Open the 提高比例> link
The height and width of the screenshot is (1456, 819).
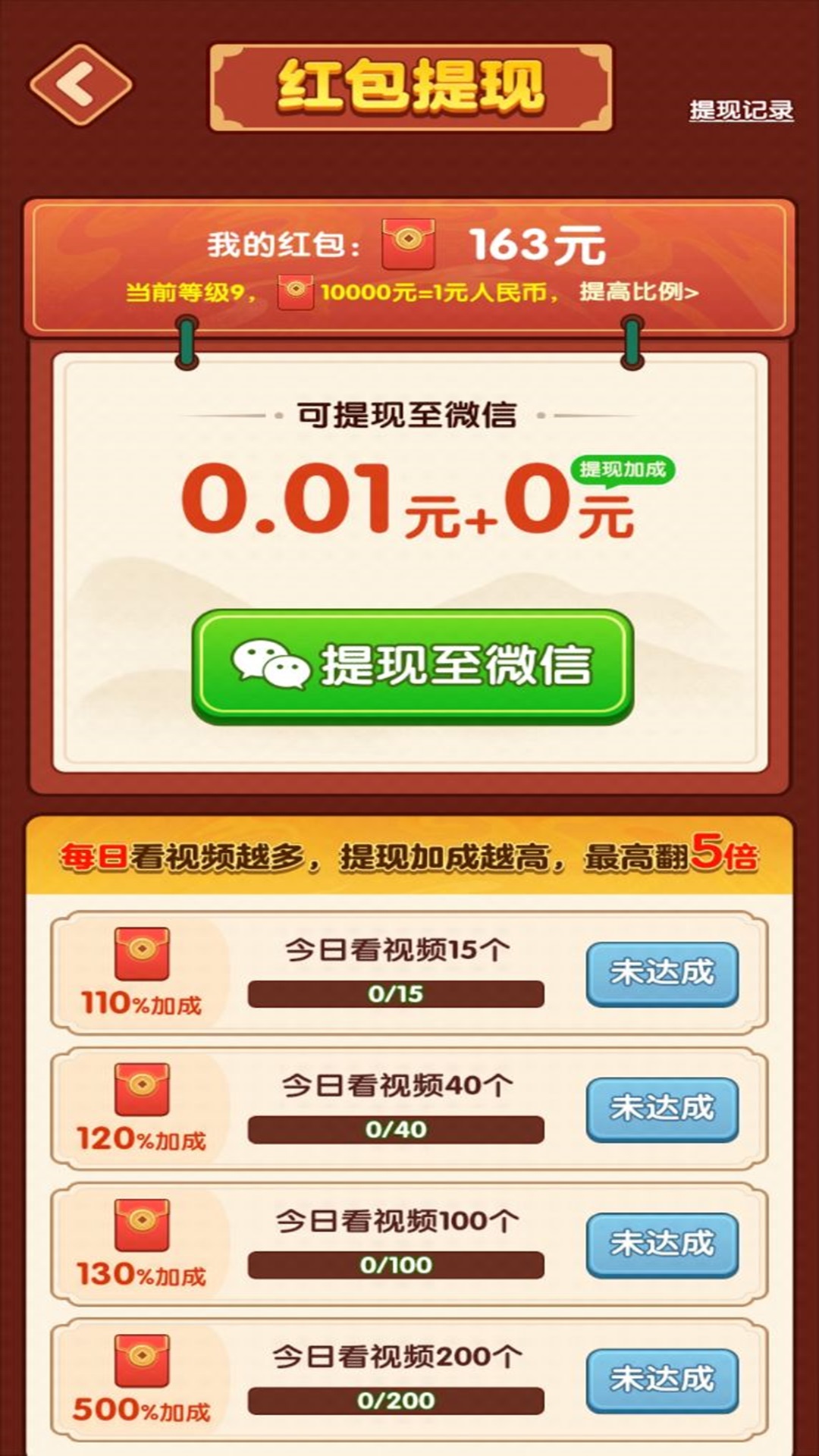(639, 291)
